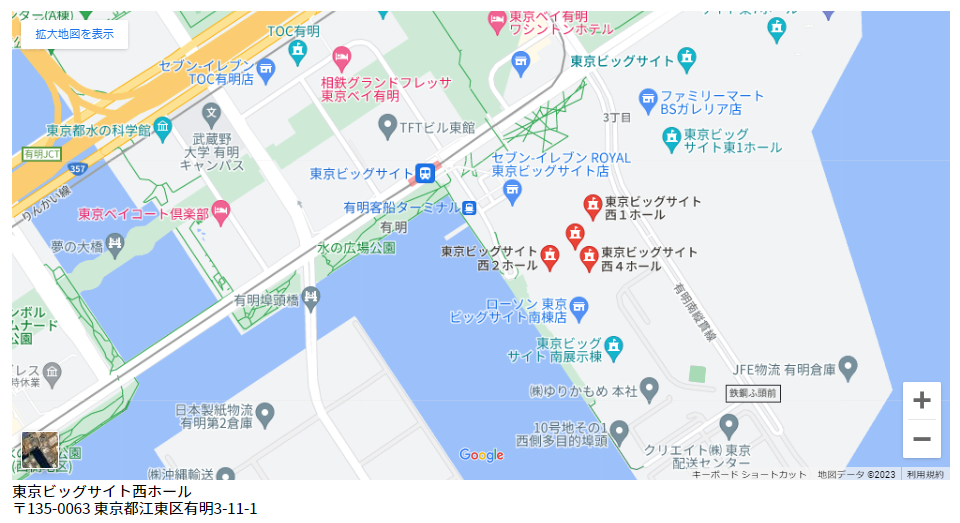Select the 東京都水の科学館 museum marker

pos(163,129)
